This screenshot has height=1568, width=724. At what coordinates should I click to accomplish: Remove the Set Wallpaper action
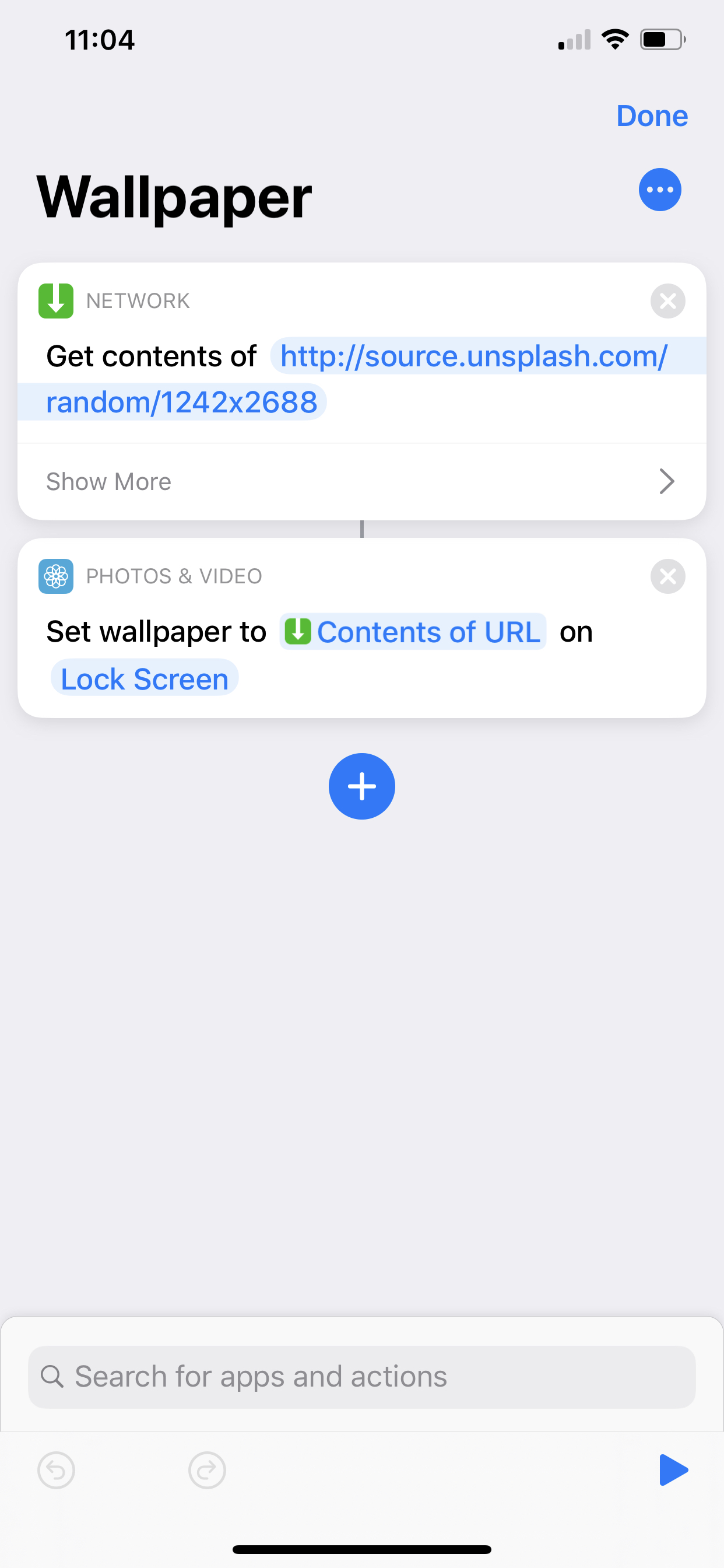667,576
